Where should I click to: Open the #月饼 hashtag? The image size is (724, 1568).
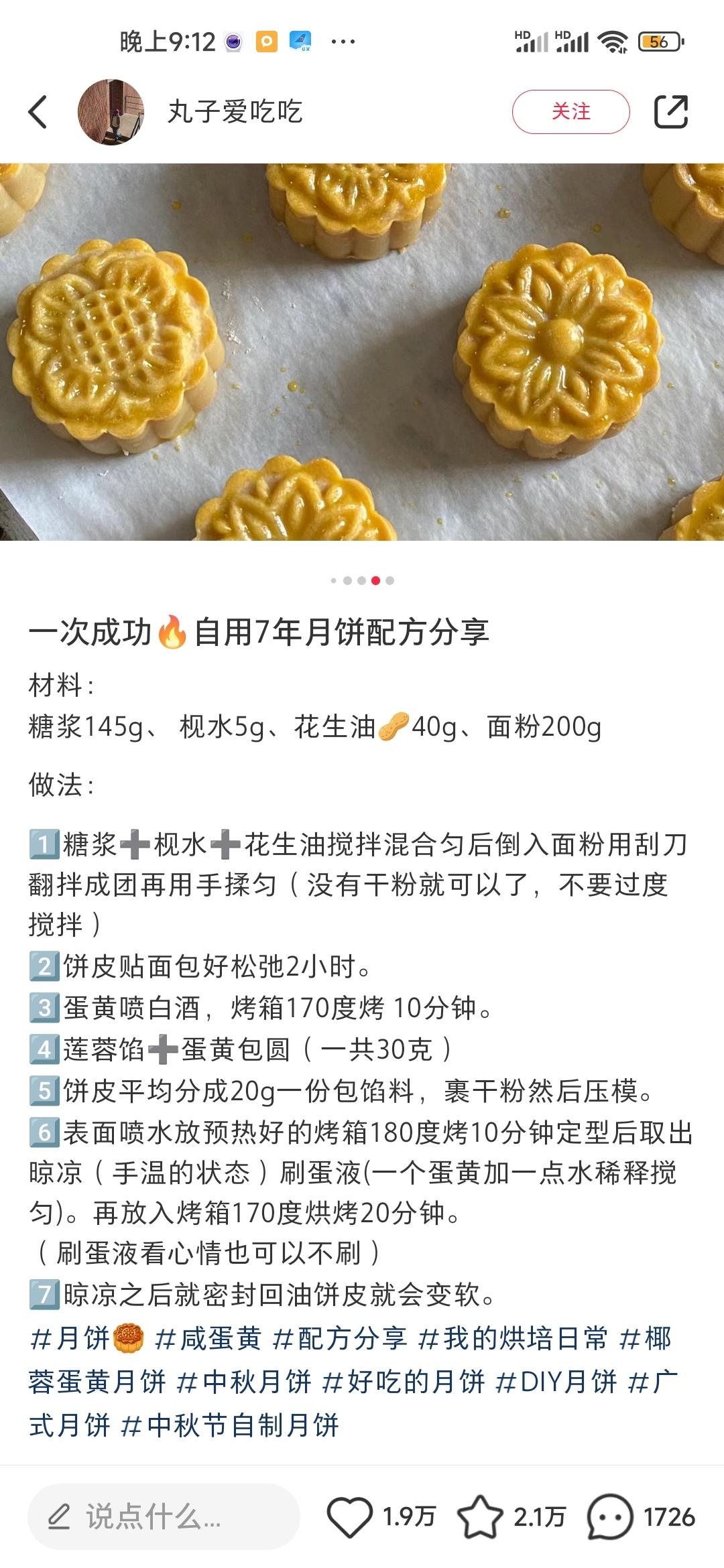86,1339
